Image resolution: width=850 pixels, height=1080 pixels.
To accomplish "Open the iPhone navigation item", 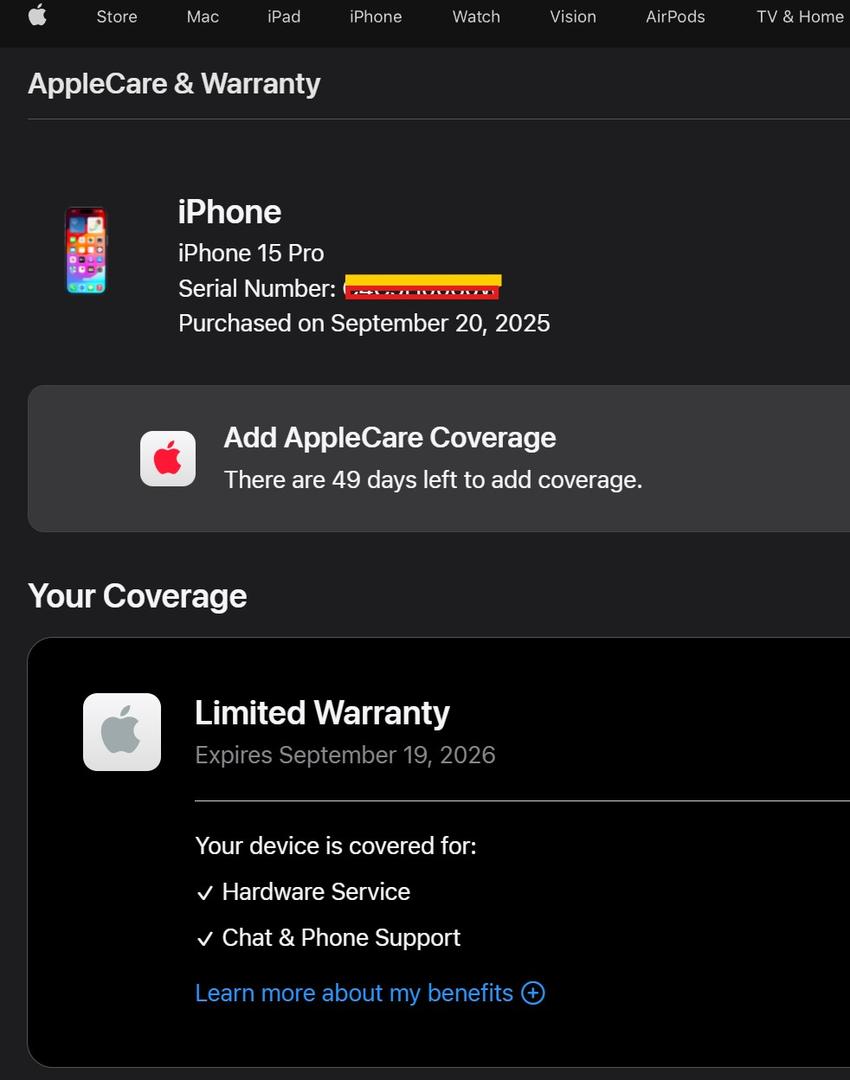I will [375, 16].
